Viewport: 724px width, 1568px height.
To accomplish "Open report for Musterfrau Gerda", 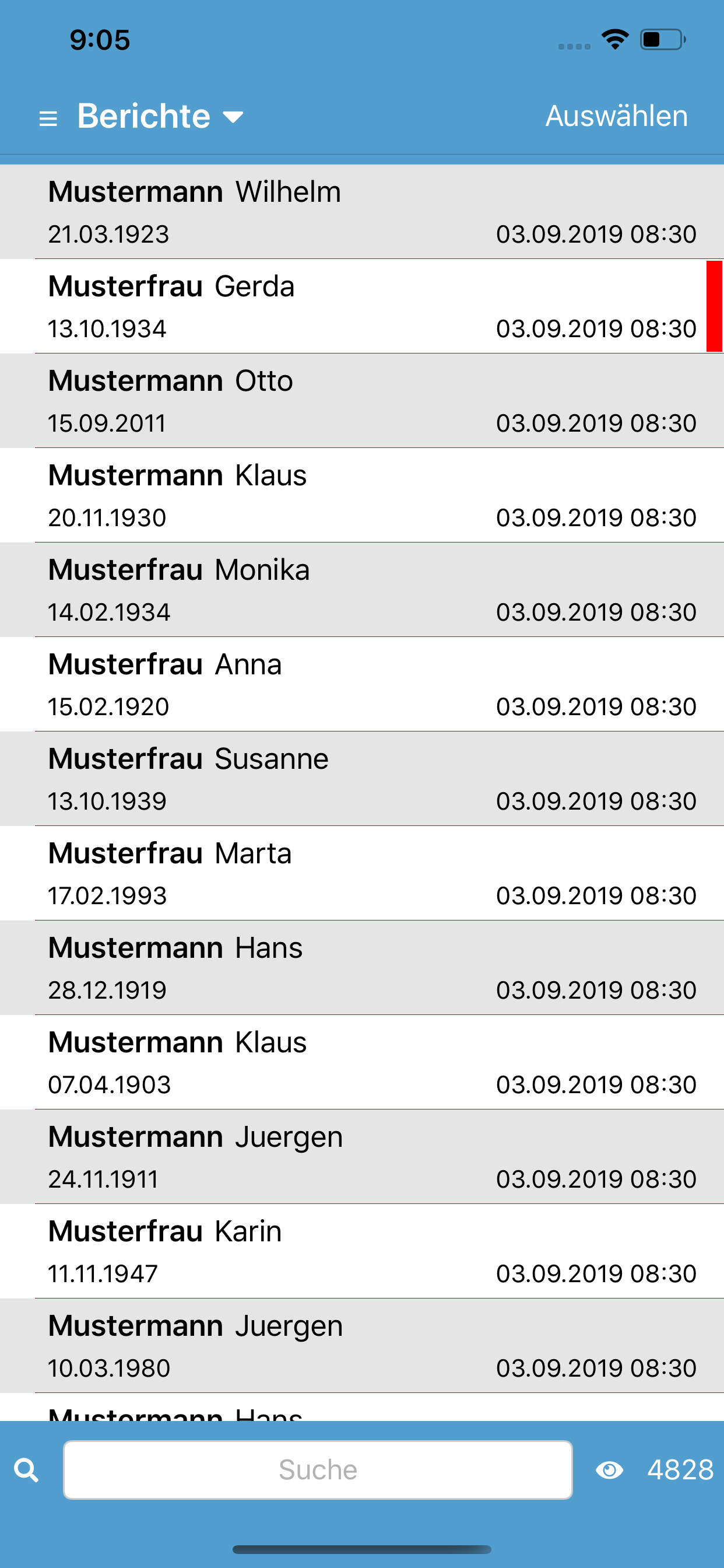I will 362,306.
